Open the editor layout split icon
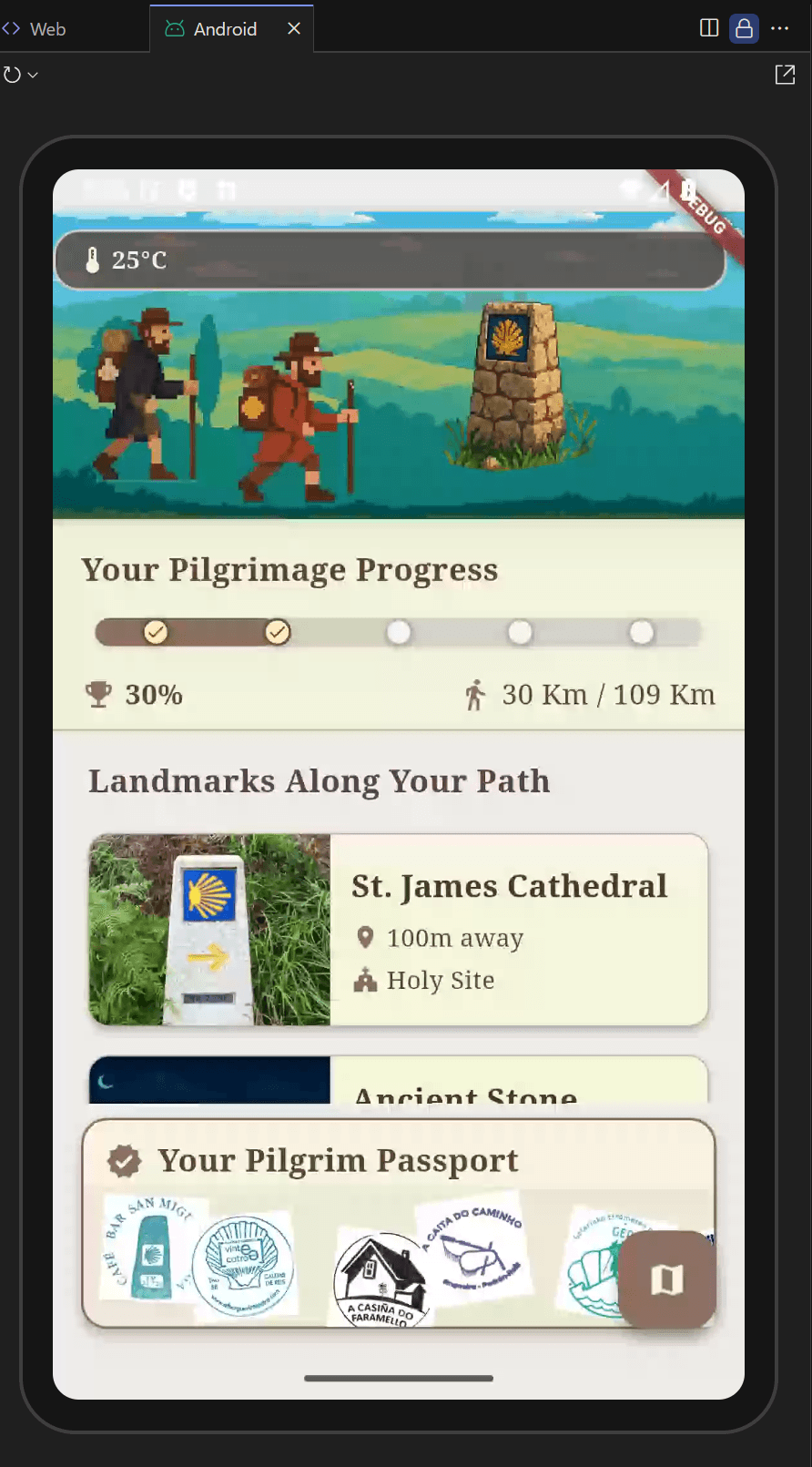 pos(708,28)
